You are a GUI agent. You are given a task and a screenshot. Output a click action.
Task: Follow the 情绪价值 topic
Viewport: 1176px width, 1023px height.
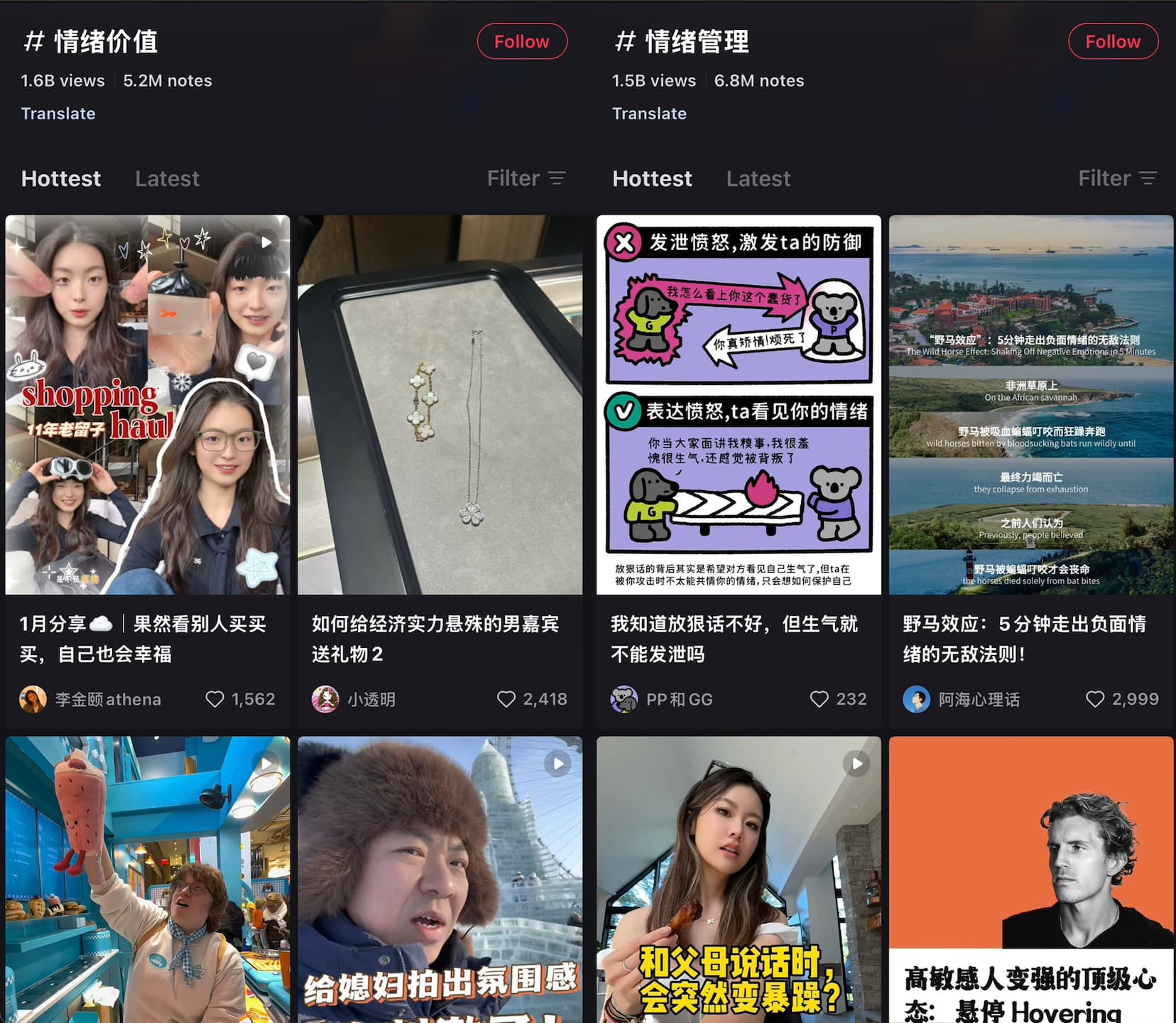click(x=522, y=42)
